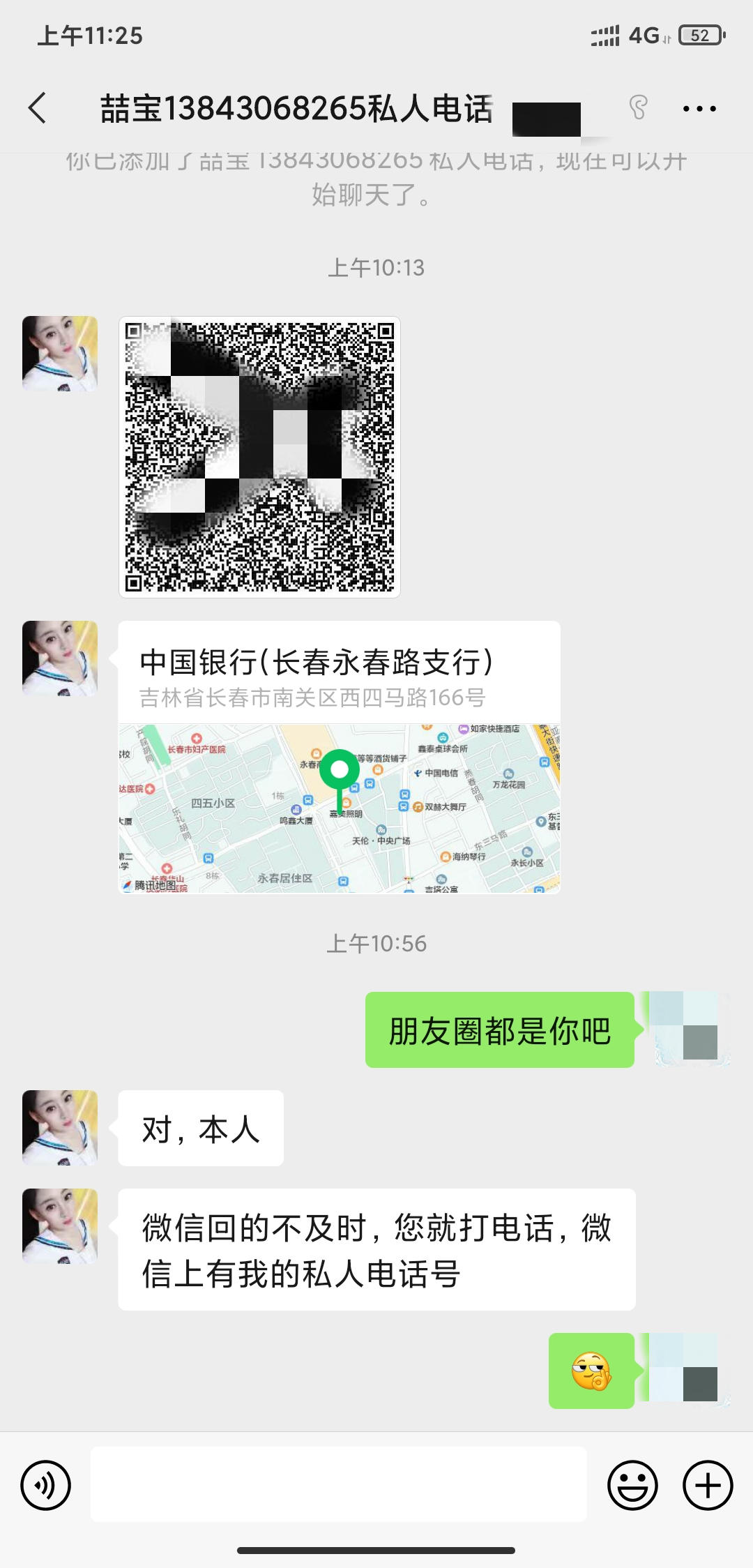Open the plus attachments menu
This screenshot has height=1568, width=753.
707,1486
